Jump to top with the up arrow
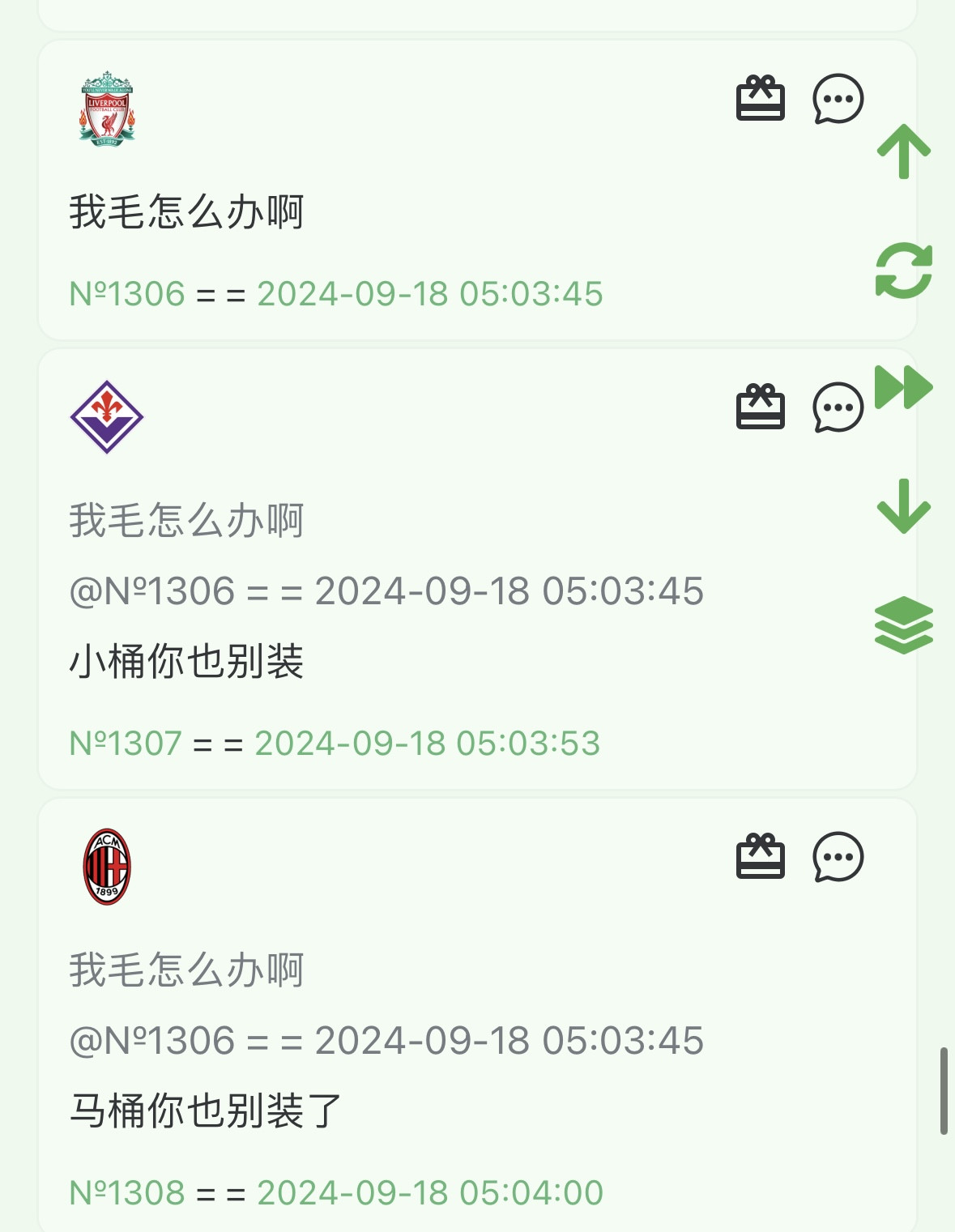Viewport: 955px width, 1232px height. pos(904,151)
